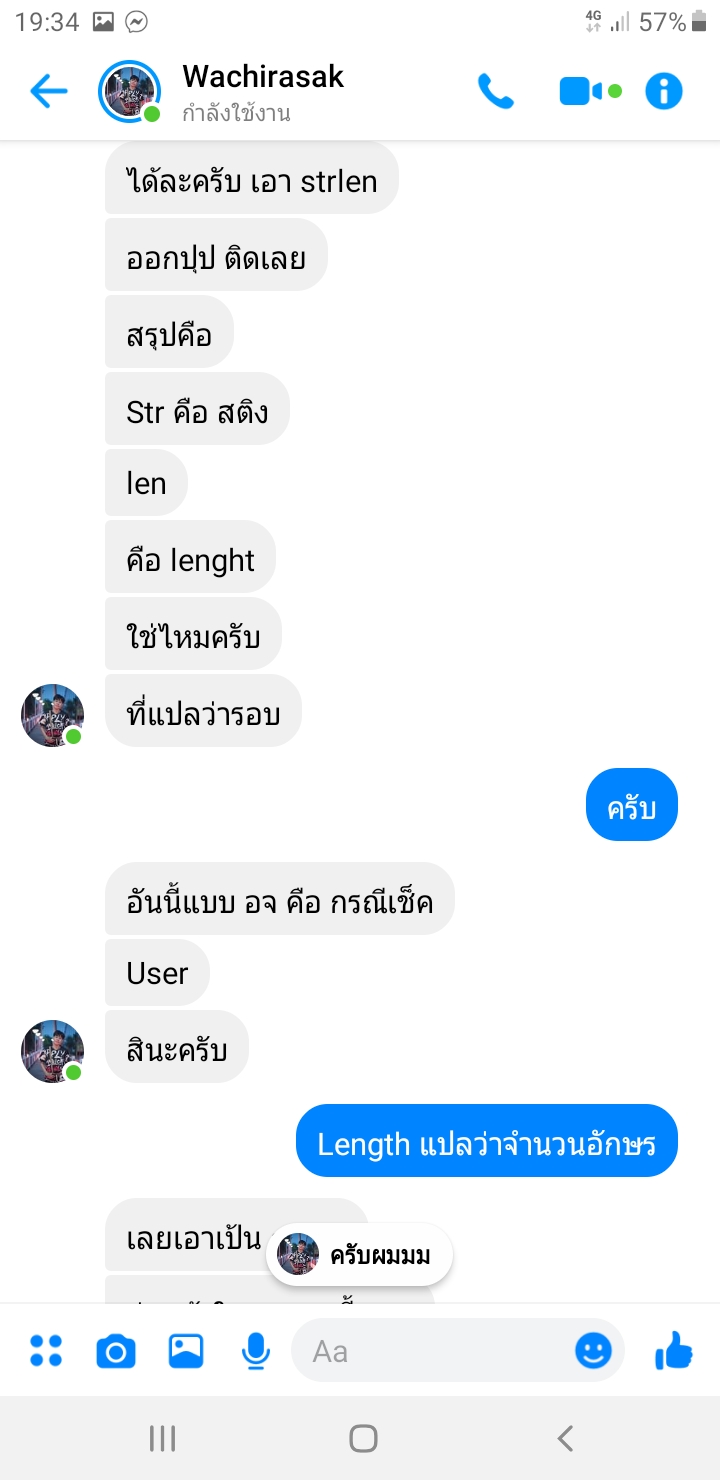Open the more apps grid icon
This screenshot has height=1480, width=720.
46,1351
